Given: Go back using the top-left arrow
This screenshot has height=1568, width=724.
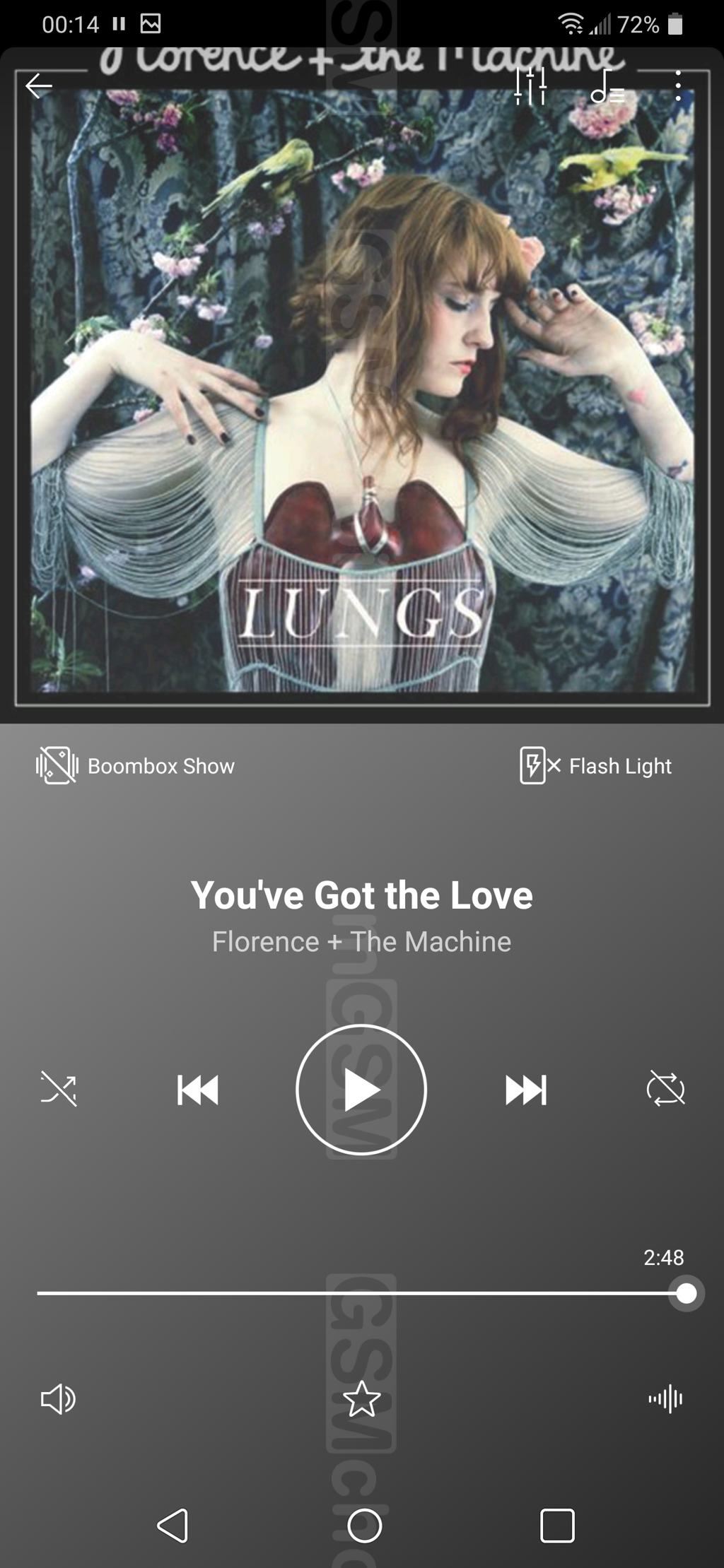Looking at the screenshot, I should pos(39,86).
